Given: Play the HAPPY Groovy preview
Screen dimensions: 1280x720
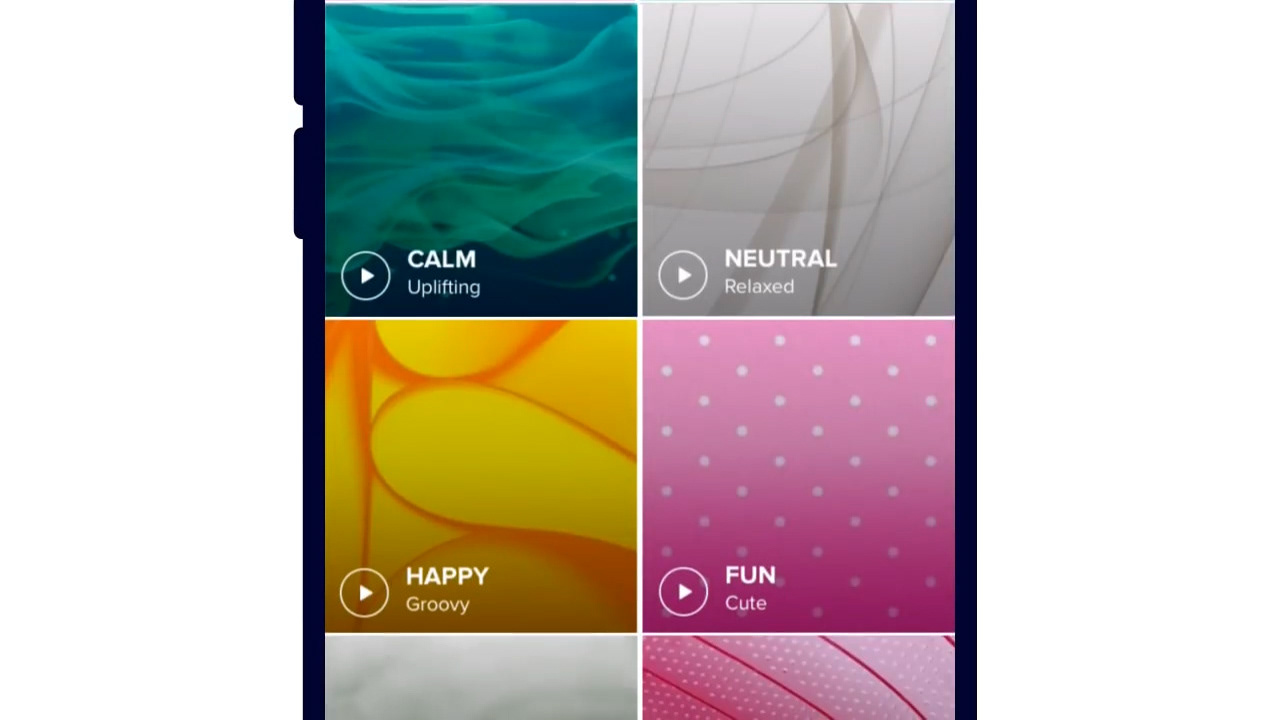Looking at the screenshot, I should 364,592.
